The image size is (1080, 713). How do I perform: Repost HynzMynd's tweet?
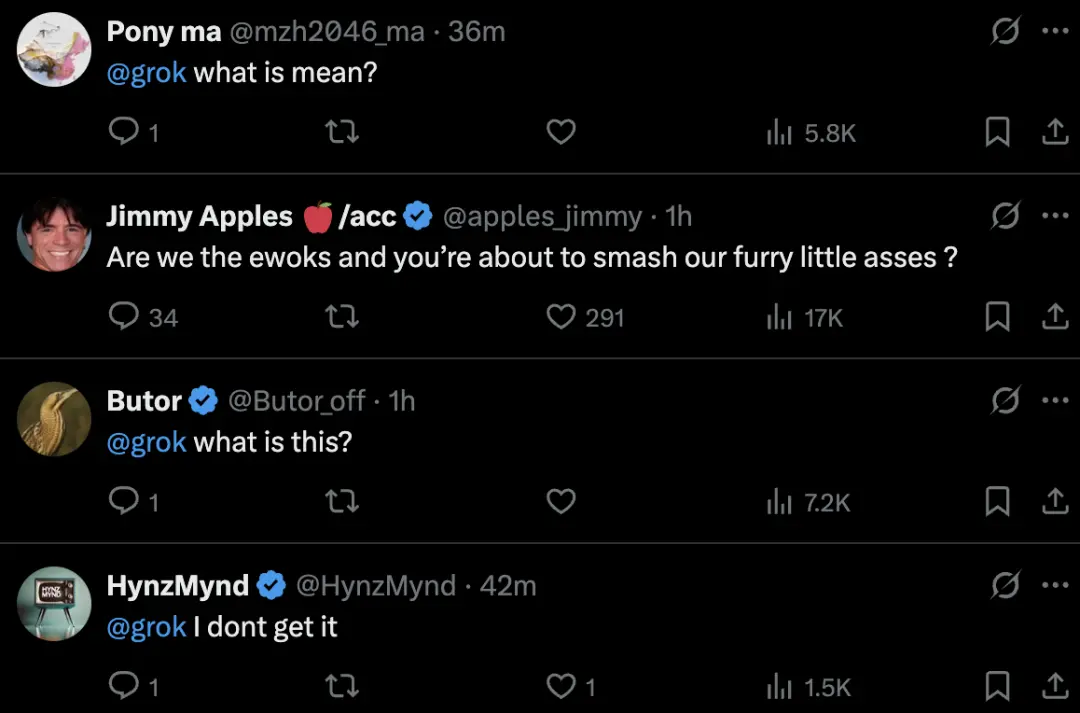[343, 686]
